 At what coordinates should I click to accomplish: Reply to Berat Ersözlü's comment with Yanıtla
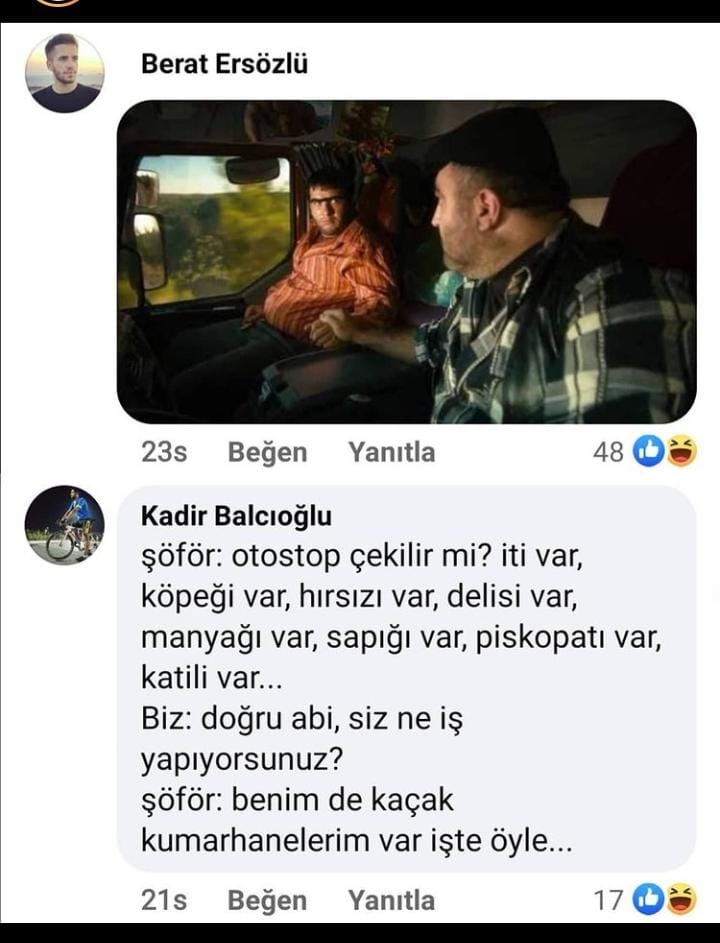coord(391,453)
